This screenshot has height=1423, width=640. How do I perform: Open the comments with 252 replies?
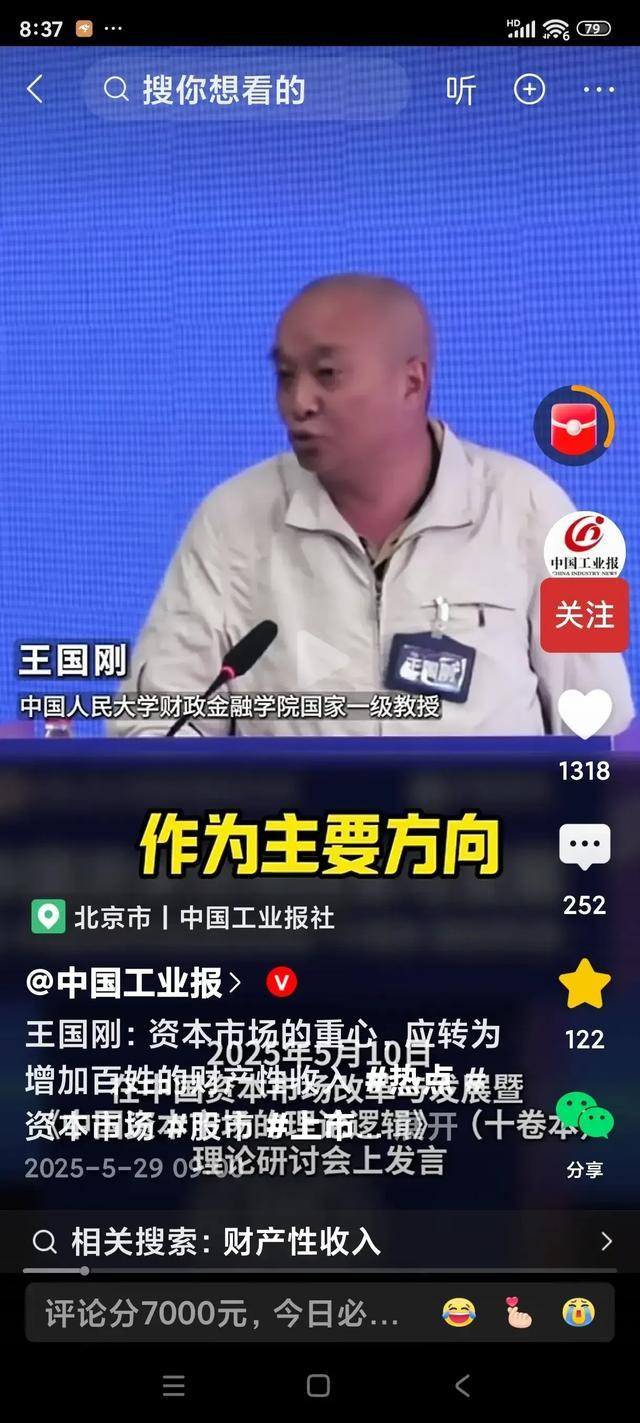click(x=585, y=848)
